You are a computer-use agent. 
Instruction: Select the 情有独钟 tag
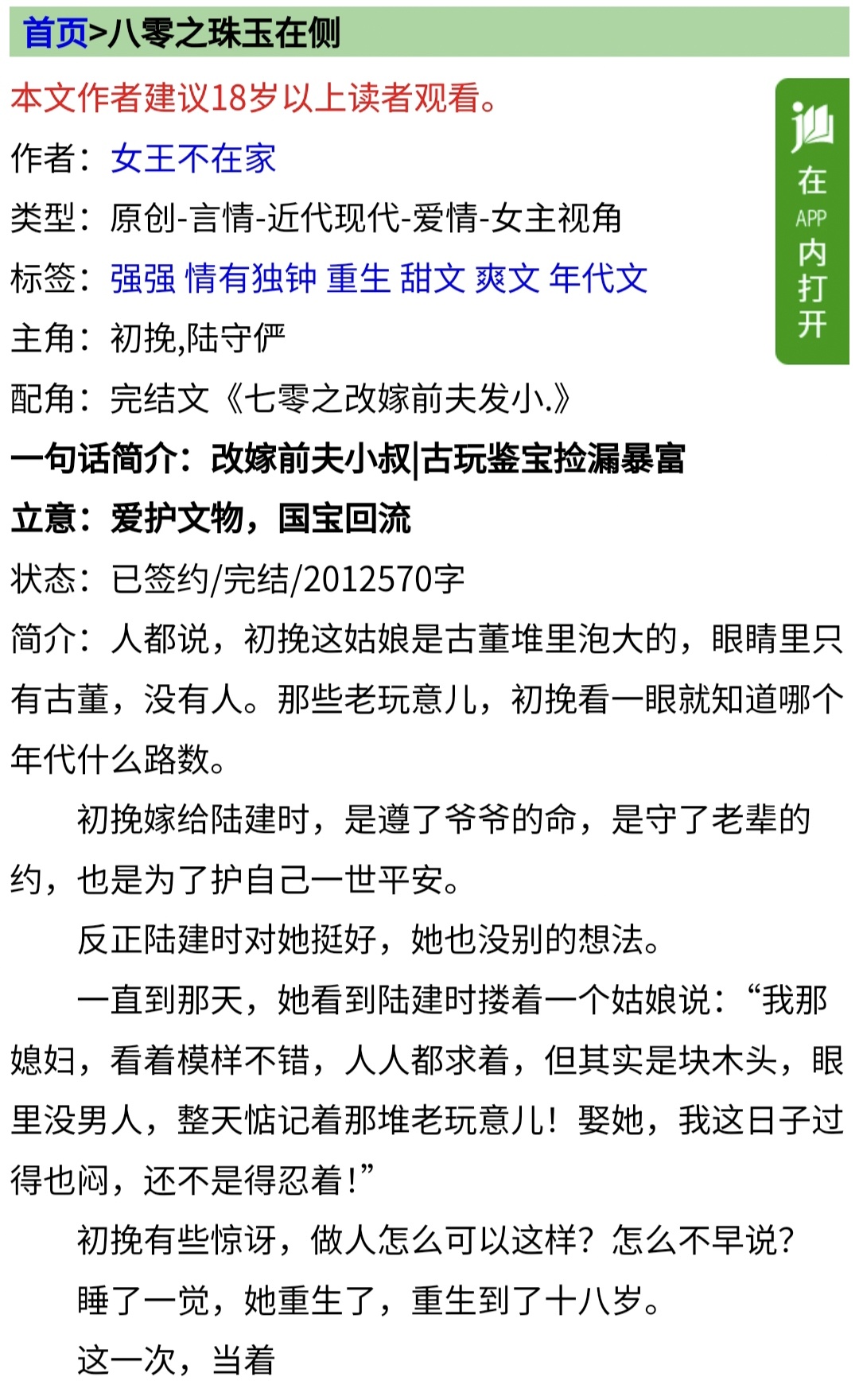pyautogui.click(x=251, y=278)
